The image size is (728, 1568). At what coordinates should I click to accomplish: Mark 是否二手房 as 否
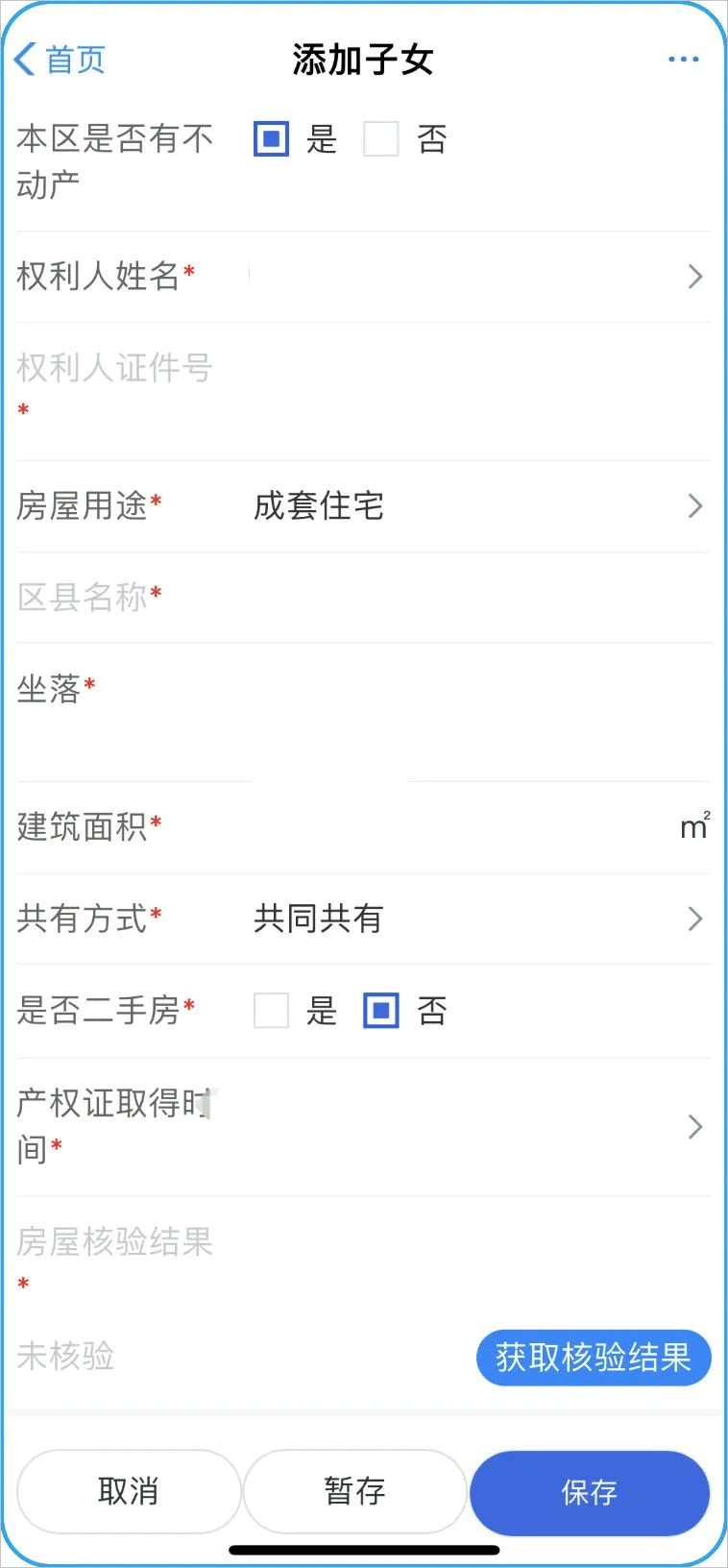click(381, 1011)
